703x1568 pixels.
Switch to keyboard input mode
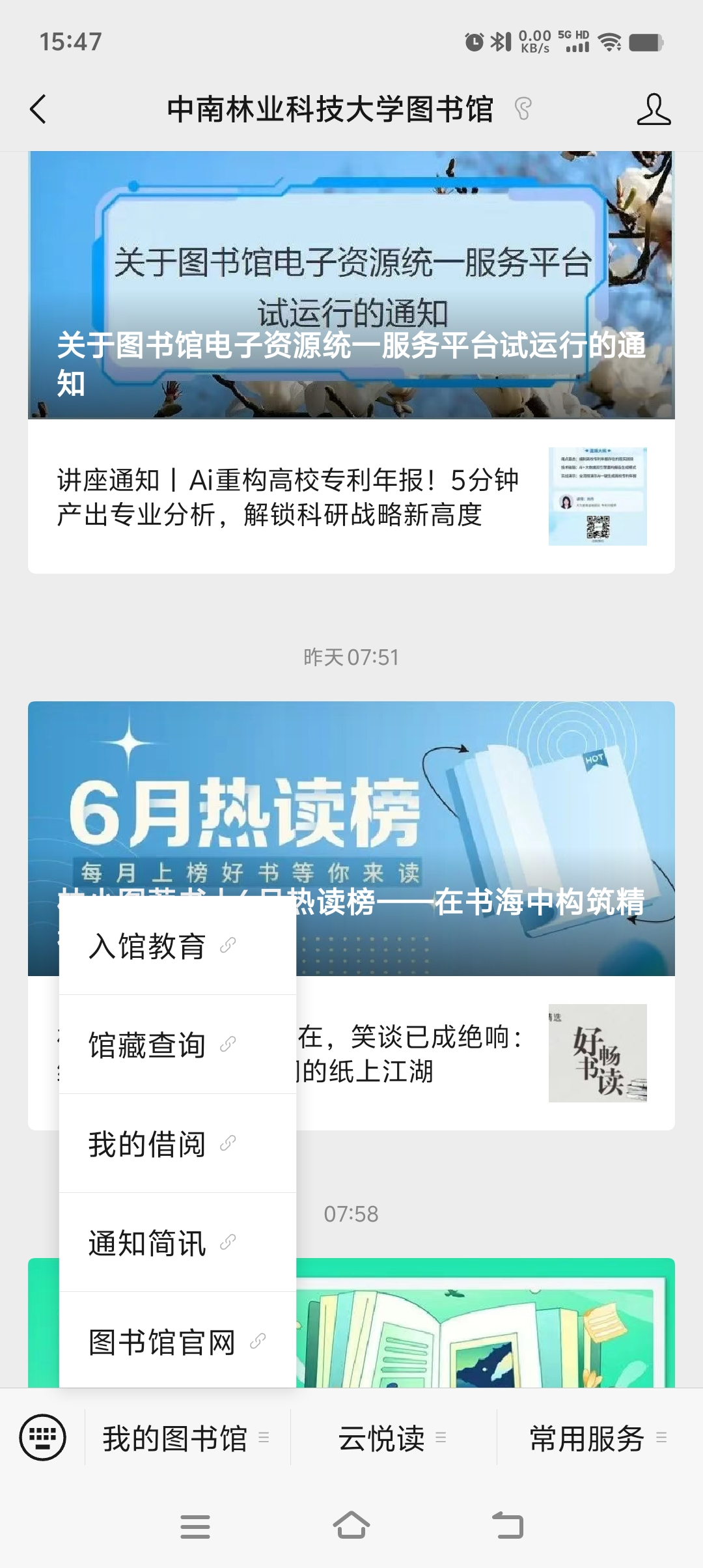coord(43,1437)
